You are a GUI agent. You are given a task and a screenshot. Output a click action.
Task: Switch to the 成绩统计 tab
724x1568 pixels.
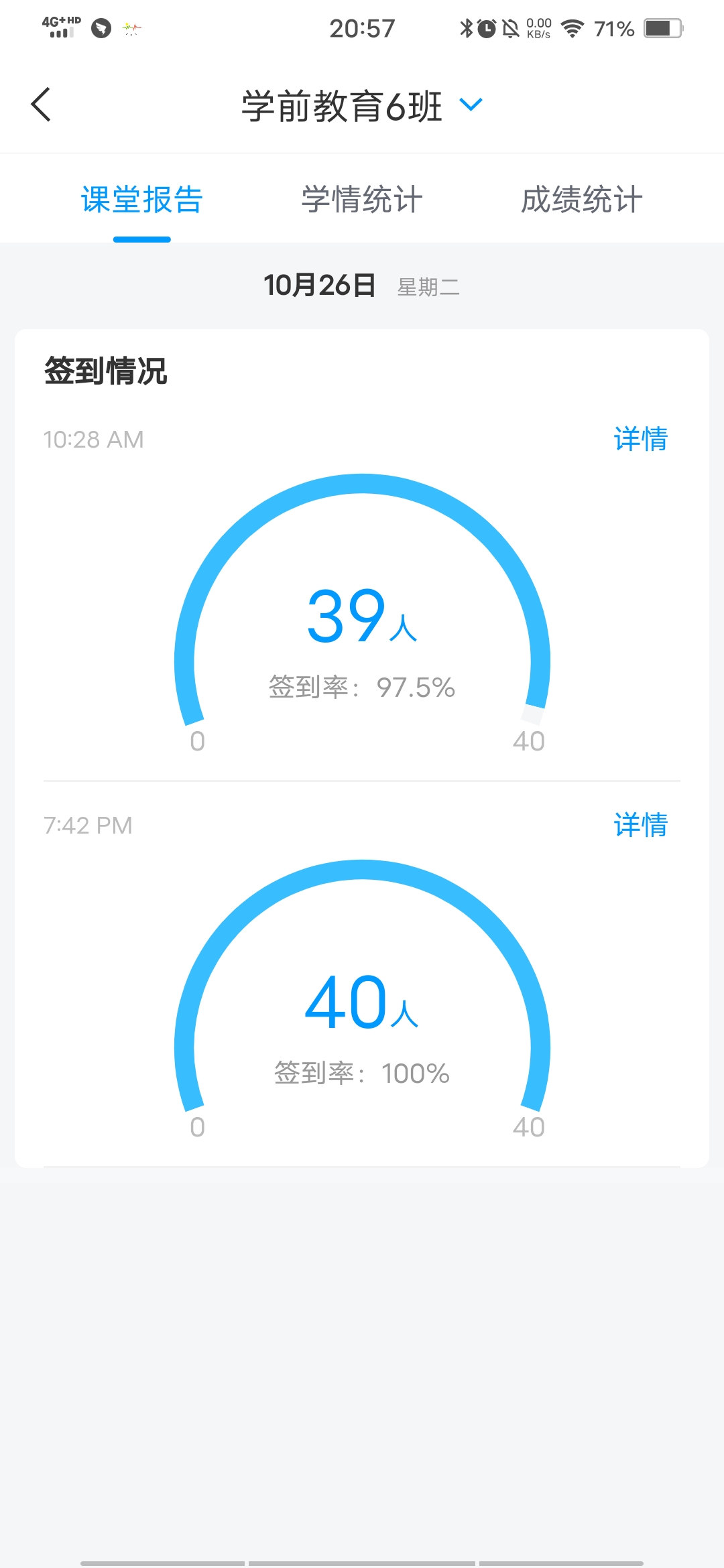coord(582,200)
